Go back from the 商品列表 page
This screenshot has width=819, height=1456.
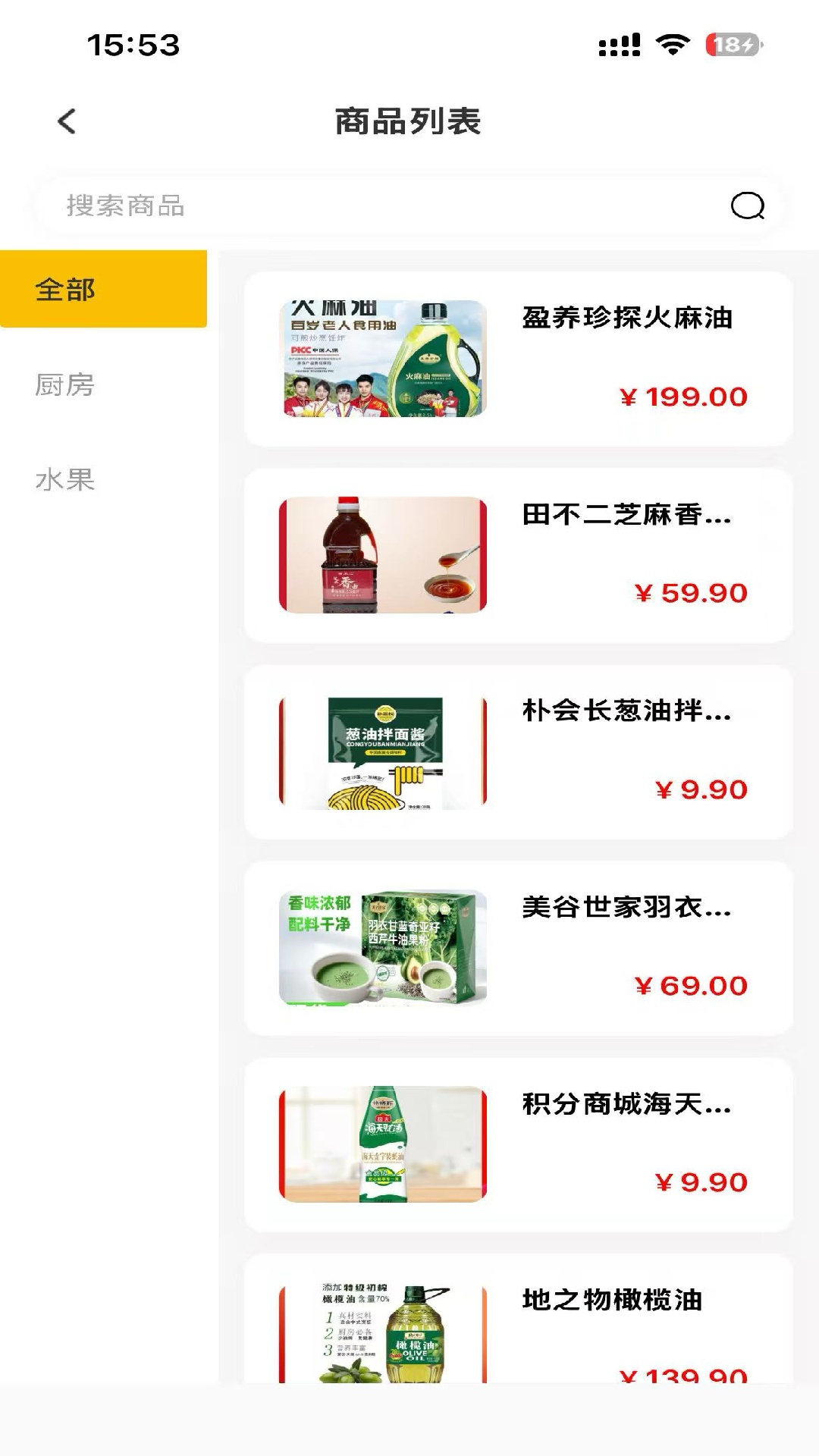coord(67,121)
